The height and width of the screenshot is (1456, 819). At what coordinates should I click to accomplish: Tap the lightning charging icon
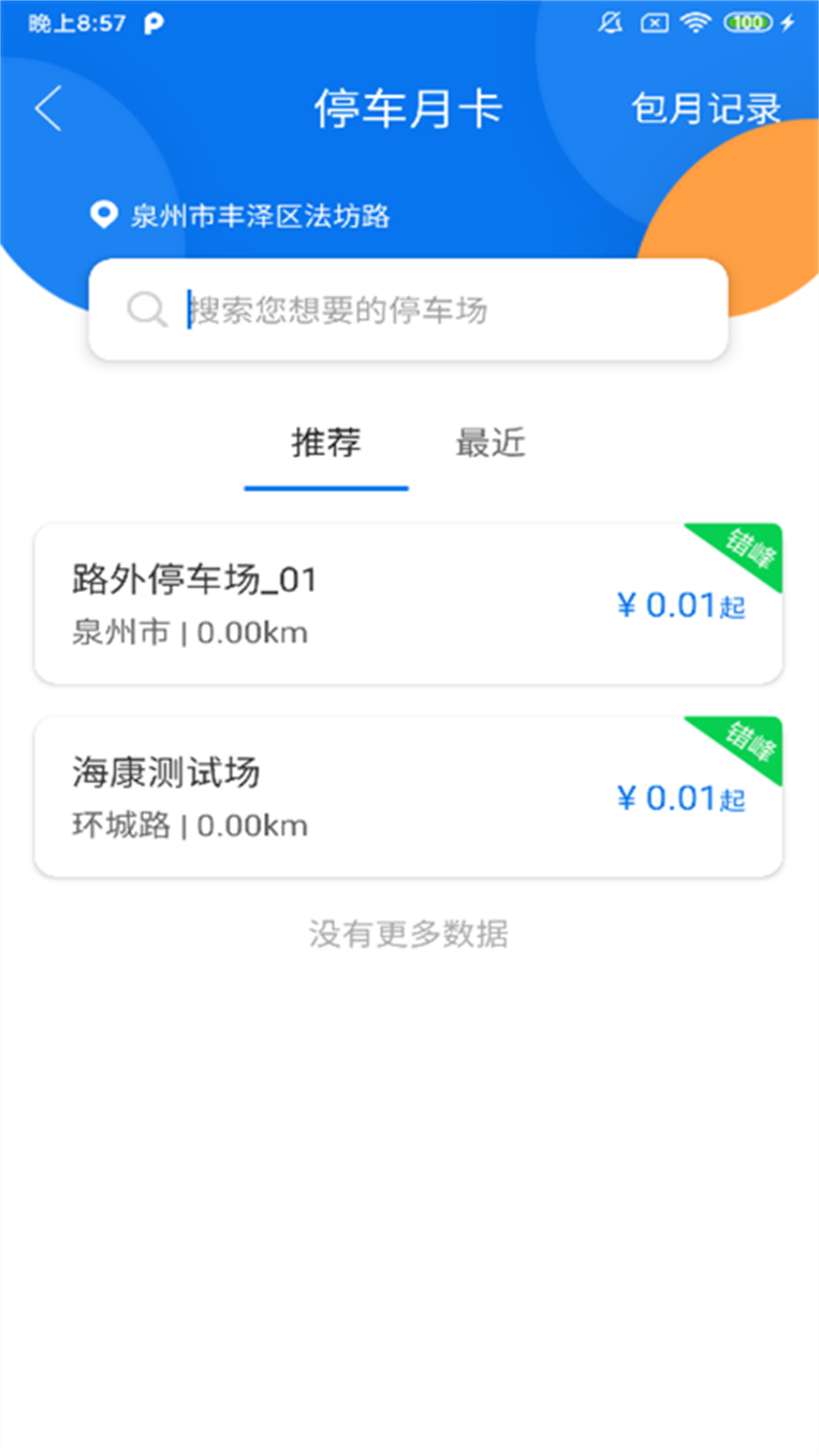tap(786, 22)
